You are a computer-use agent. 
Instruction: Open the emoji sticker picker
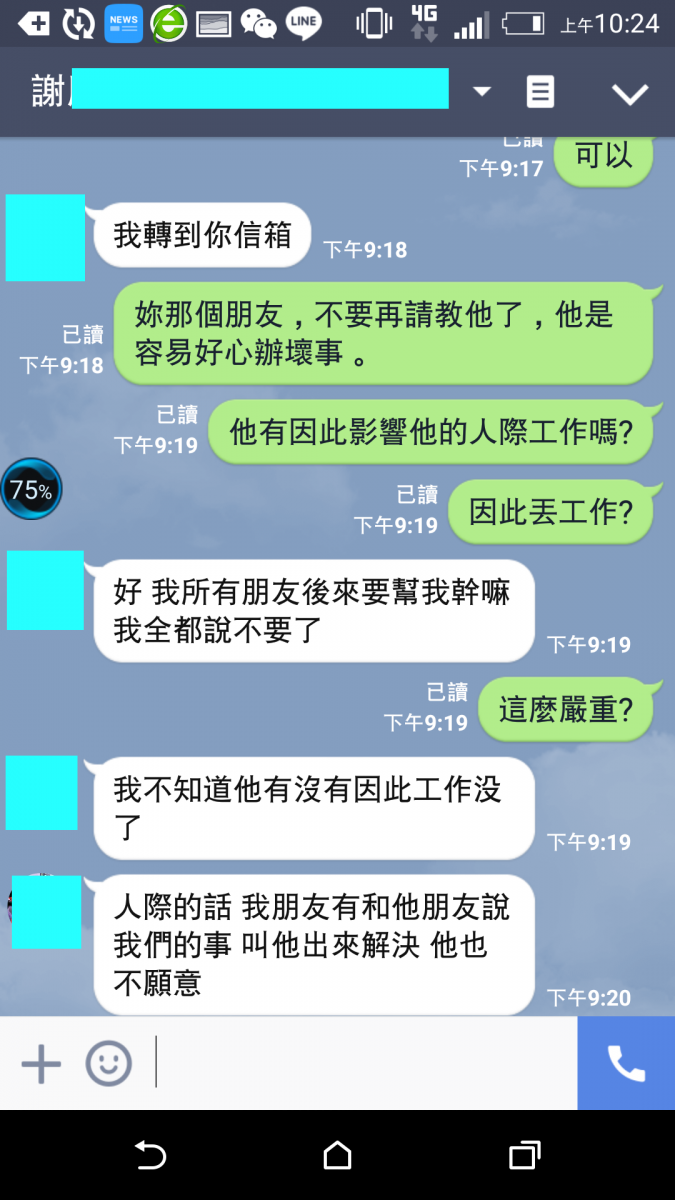(x=108, y=1063)
